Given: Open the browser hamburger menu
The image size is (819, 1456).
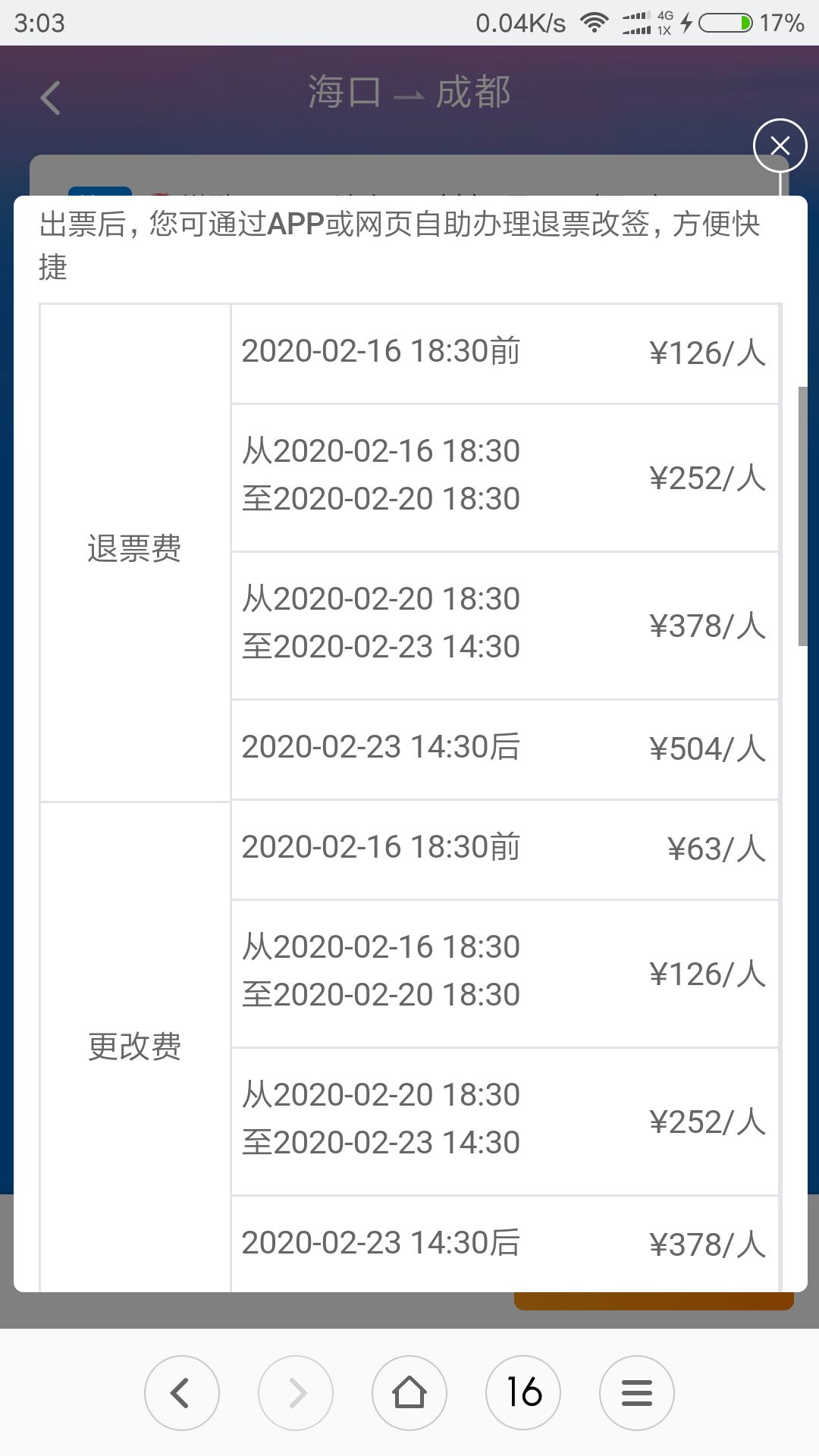Looking at the screenshot, I should point(637,1393).
